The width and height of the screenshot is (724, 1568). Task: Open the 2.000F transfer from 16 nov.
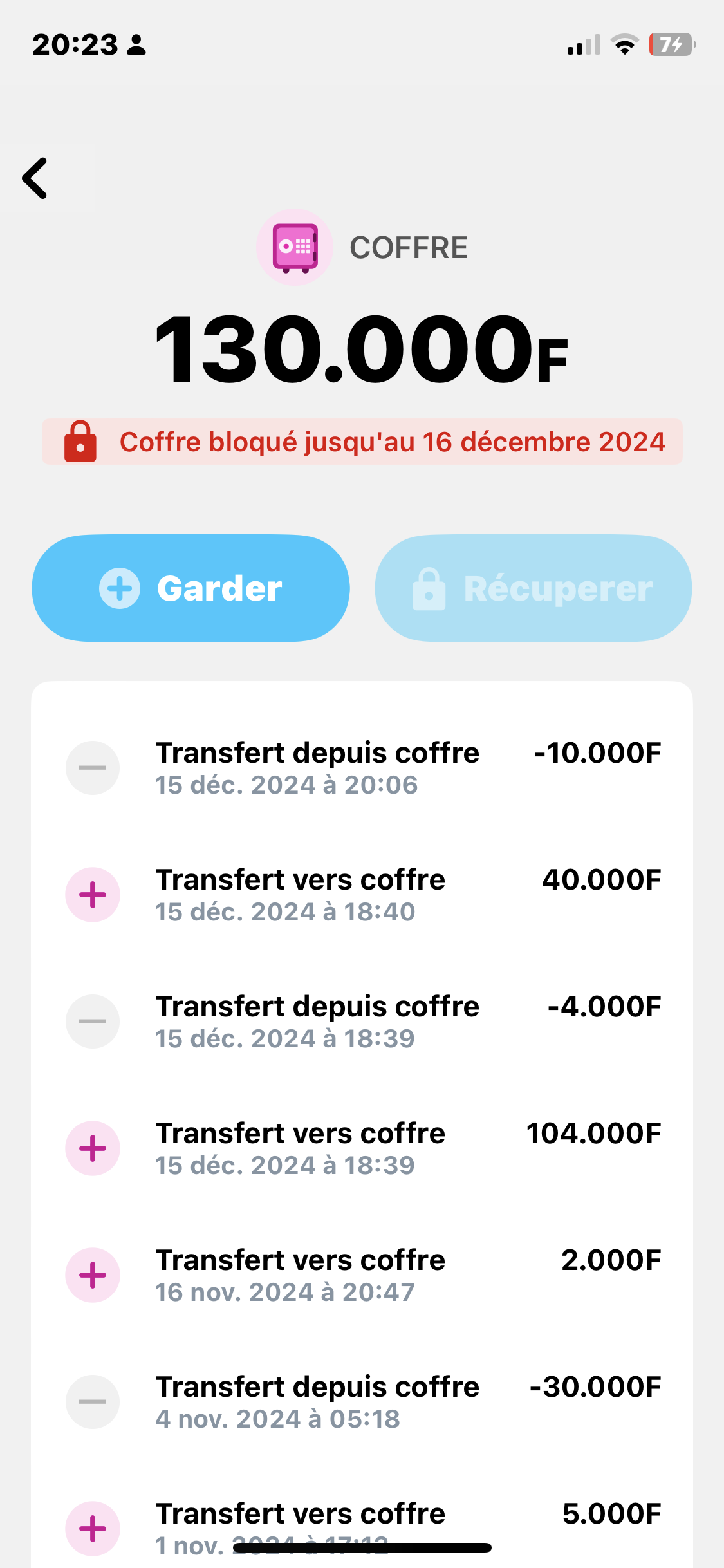pos(362,1275)
